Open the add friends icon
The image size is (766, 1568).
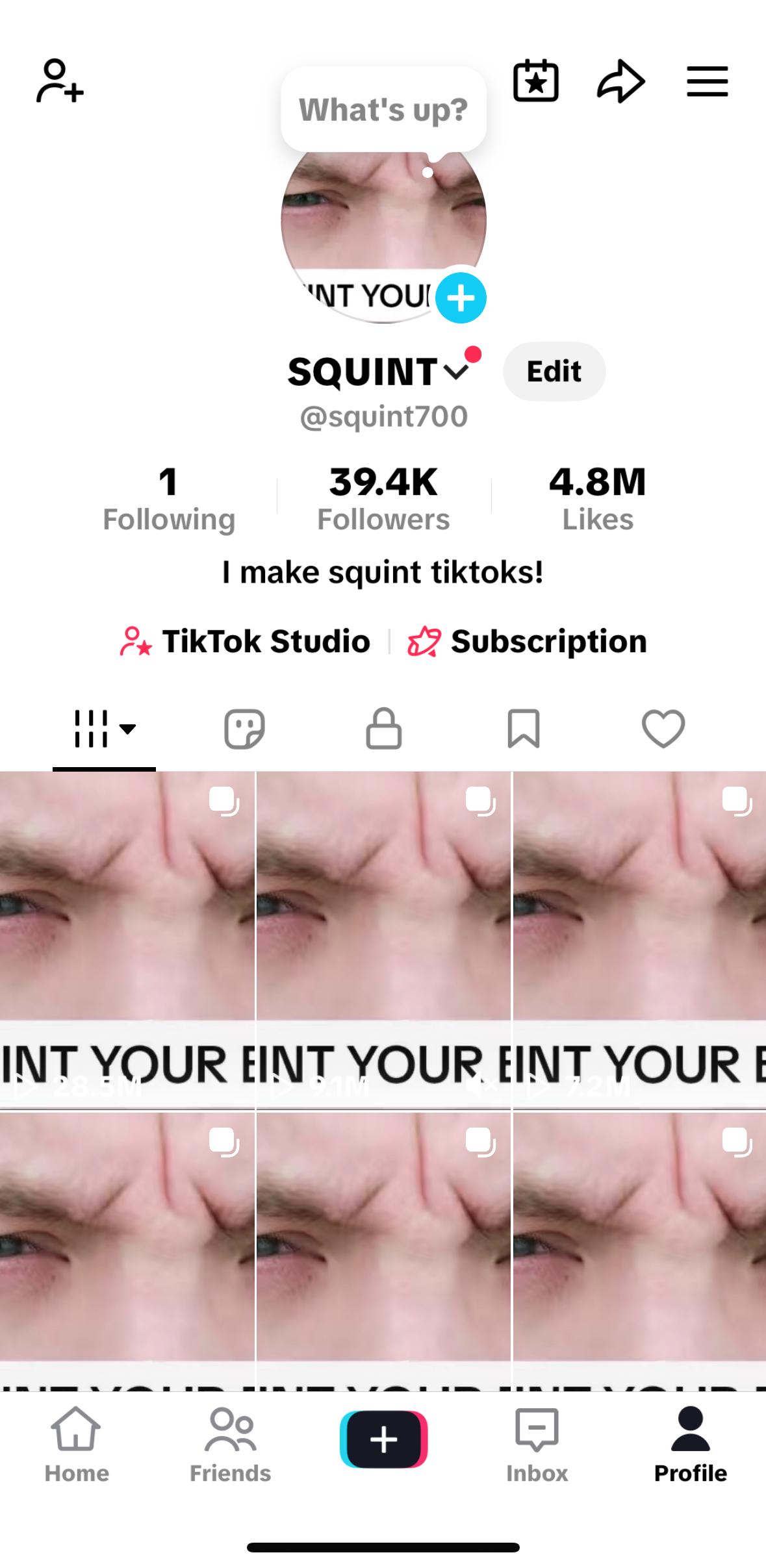59,81
